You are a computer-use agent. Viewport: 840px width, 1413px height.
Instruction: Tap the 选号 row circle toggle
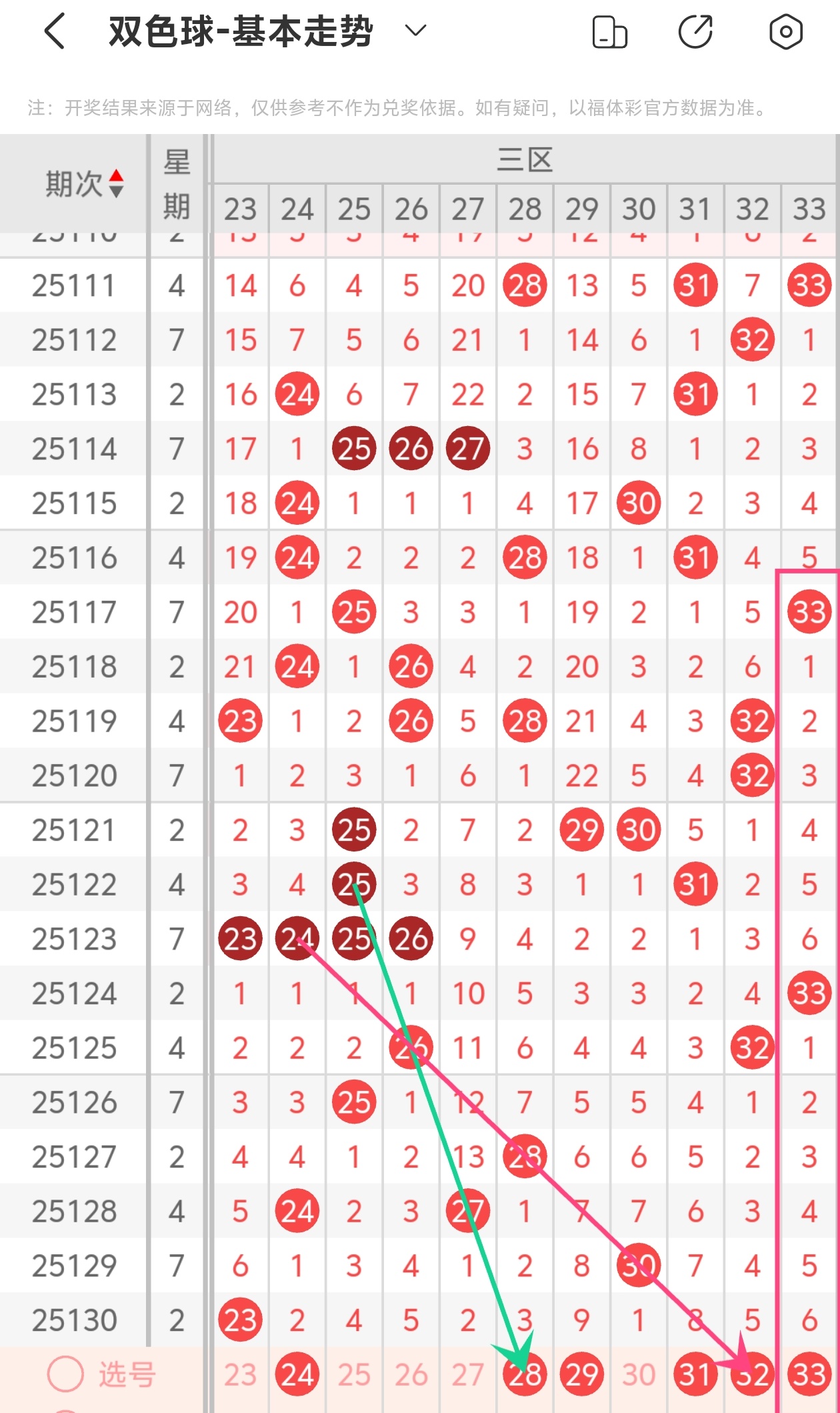click(65, 1374)
